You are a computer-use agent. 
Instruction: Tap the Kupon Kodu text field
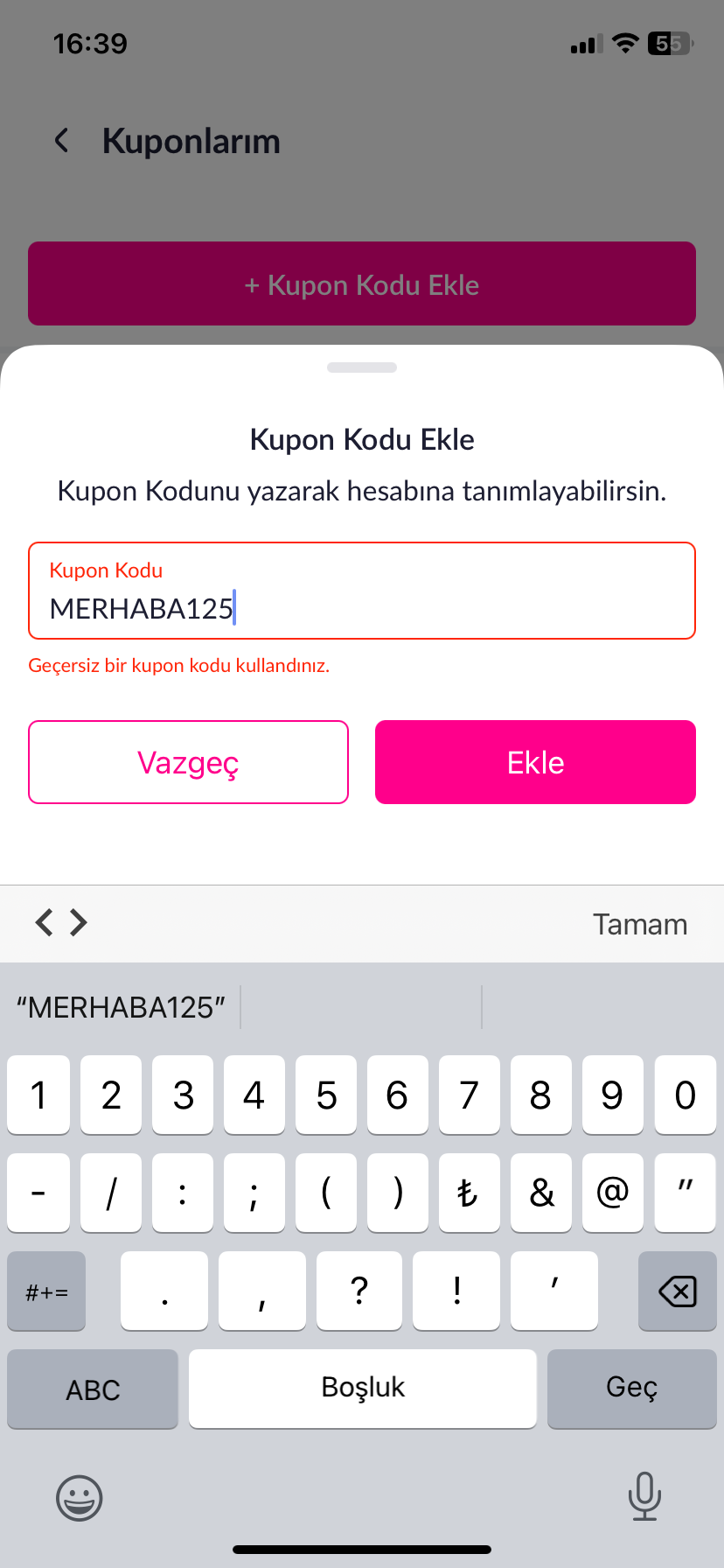point(362,591)
